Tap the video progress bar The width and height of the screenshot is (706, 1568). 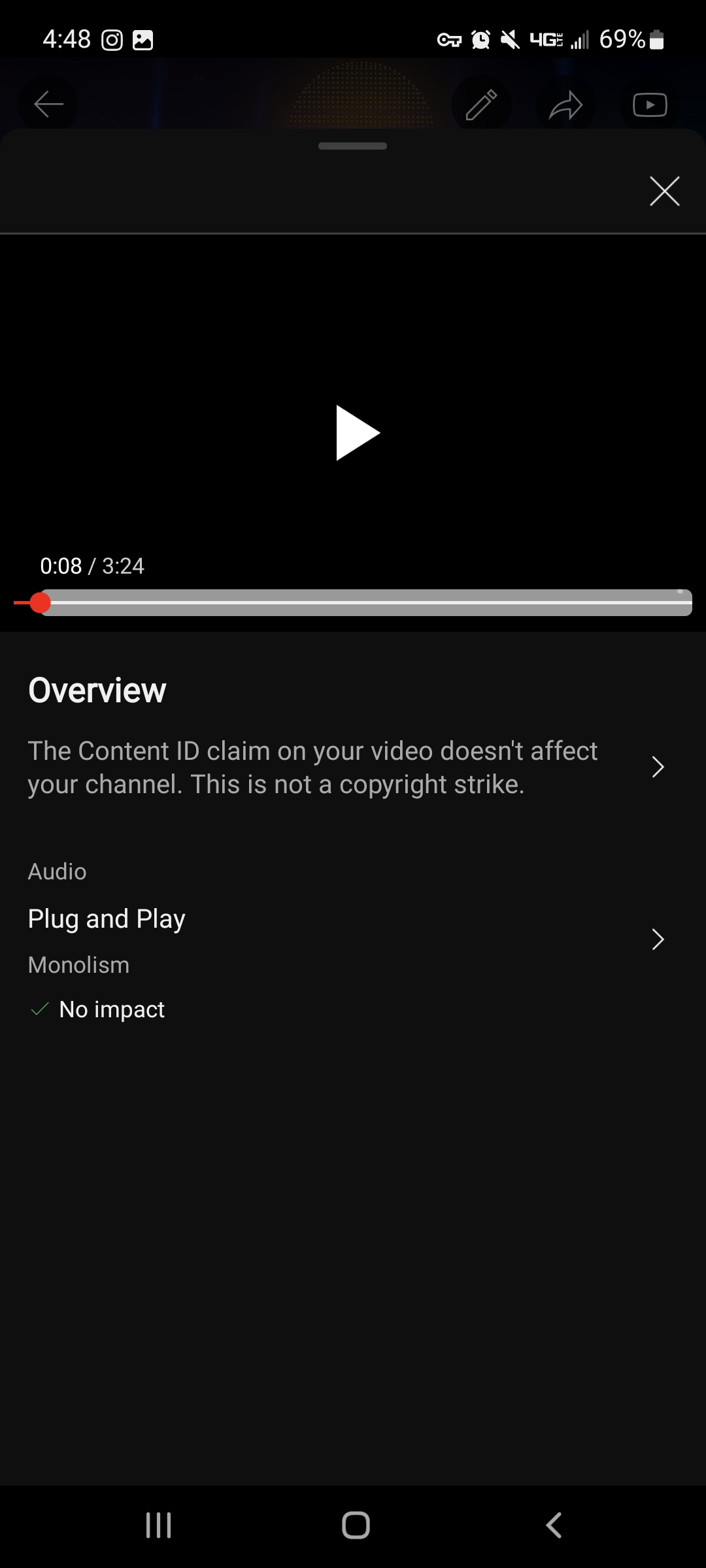353,602
